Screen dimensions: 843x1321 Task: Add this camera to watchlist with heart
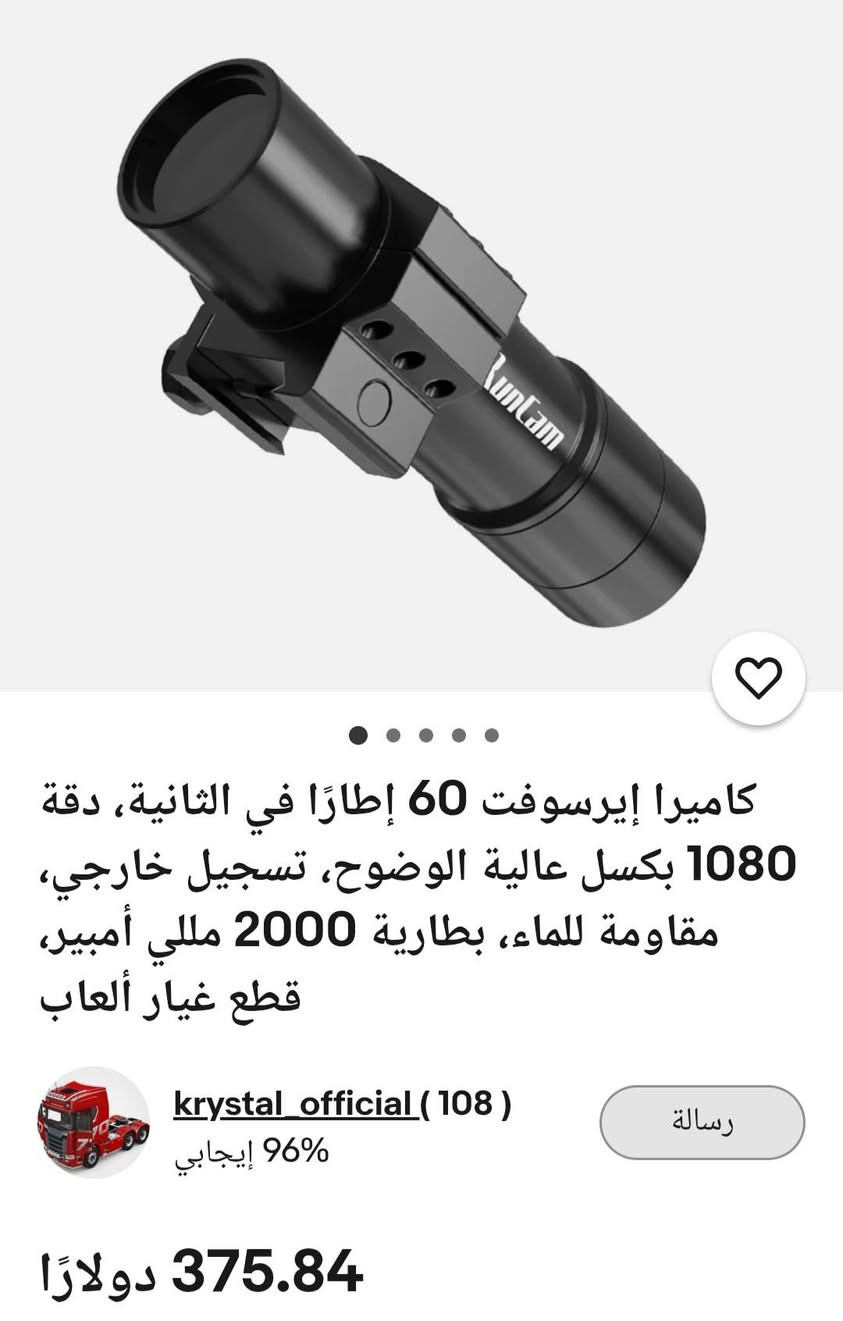pyautogui.click(x=758, y=679)
